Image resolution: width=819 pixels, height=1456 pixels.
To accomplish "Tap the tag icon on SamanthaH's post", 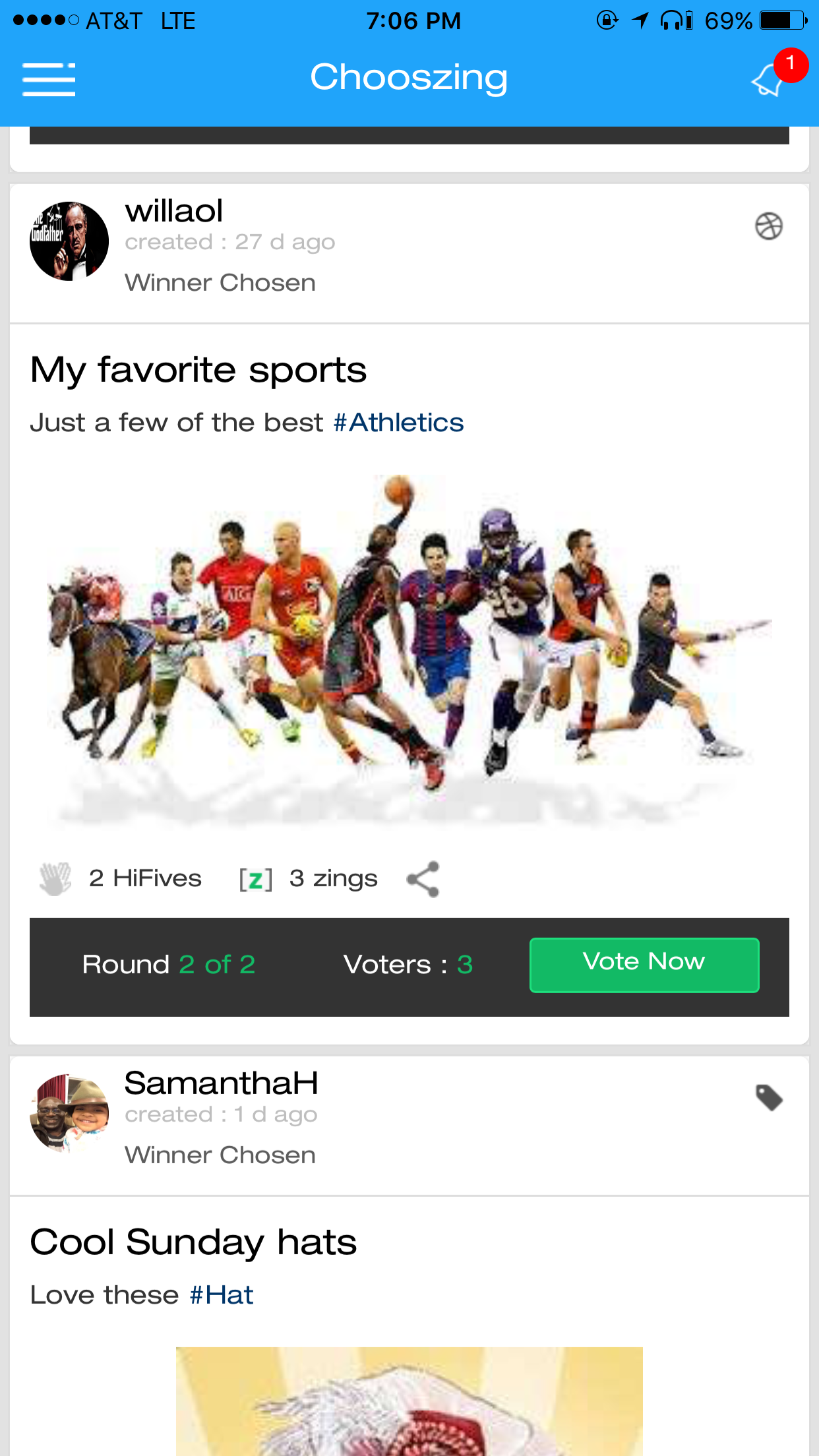I will (768, 1098).
